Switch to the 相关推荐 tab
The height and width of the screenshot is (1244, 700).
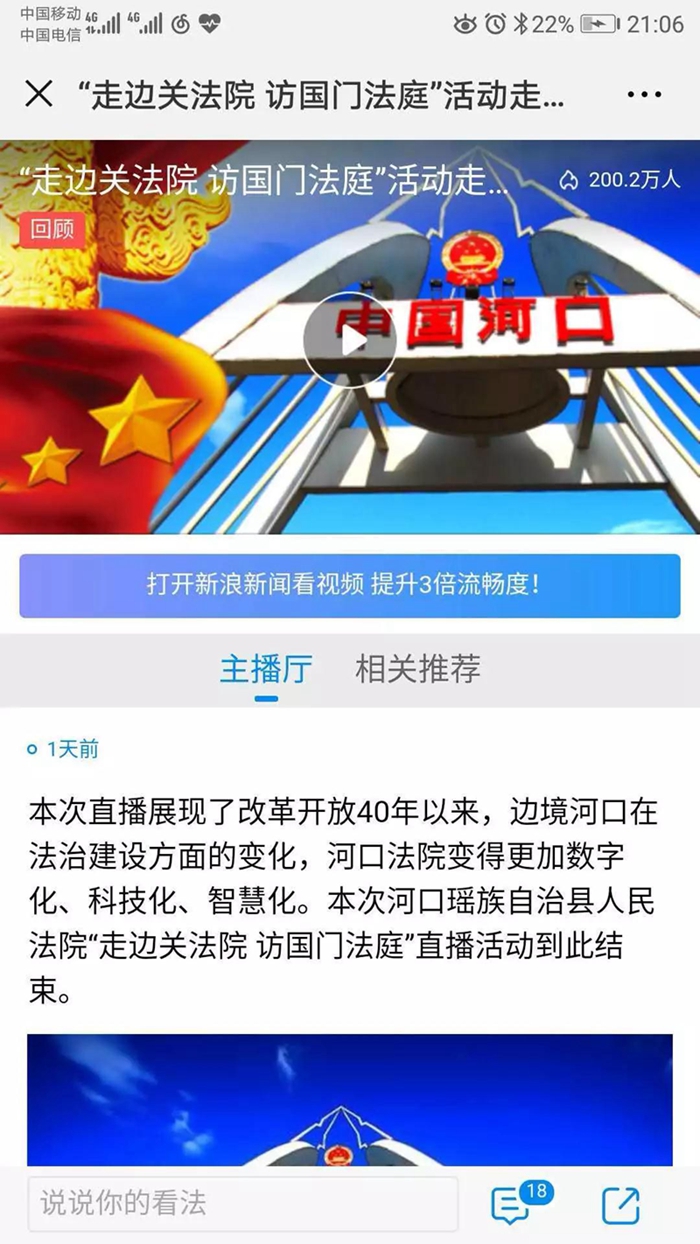tap(418, 669)
